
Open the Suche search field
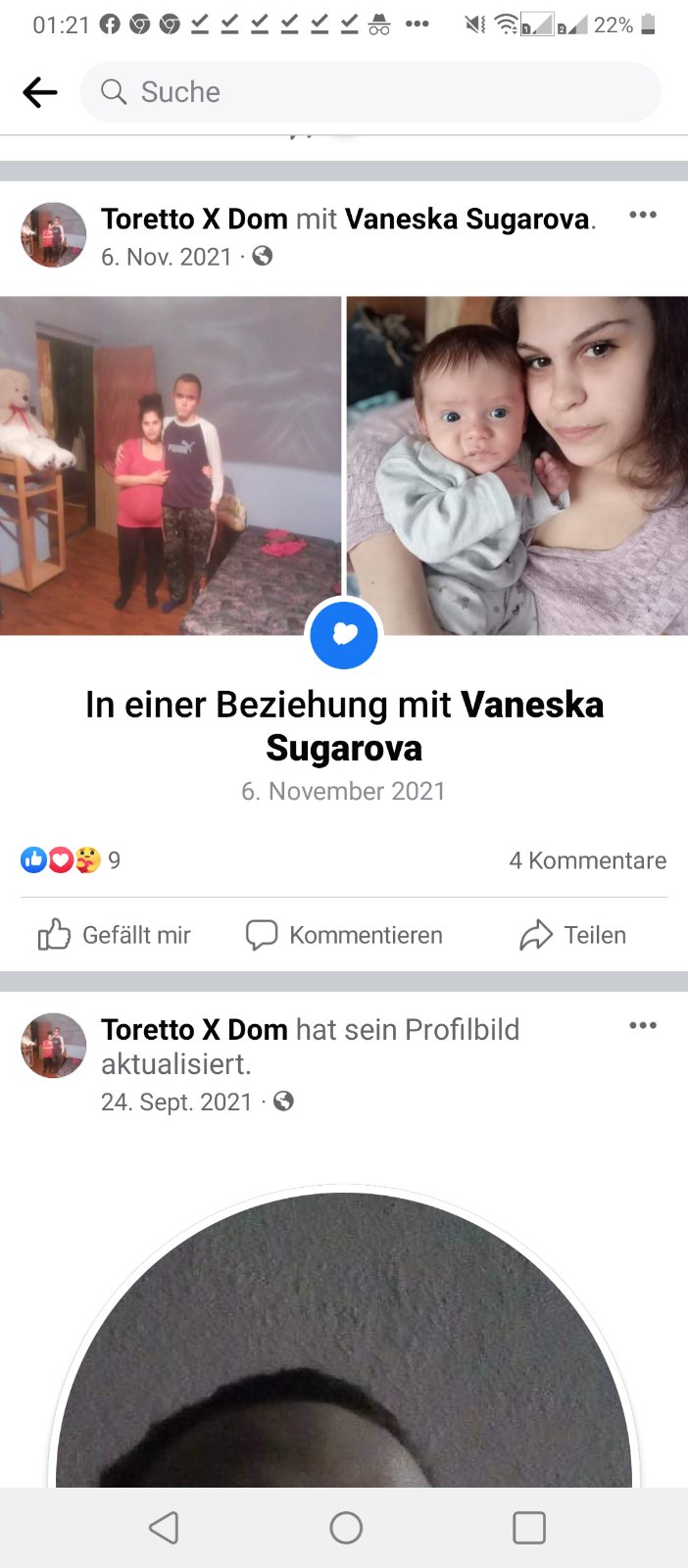tap(370, 92)
